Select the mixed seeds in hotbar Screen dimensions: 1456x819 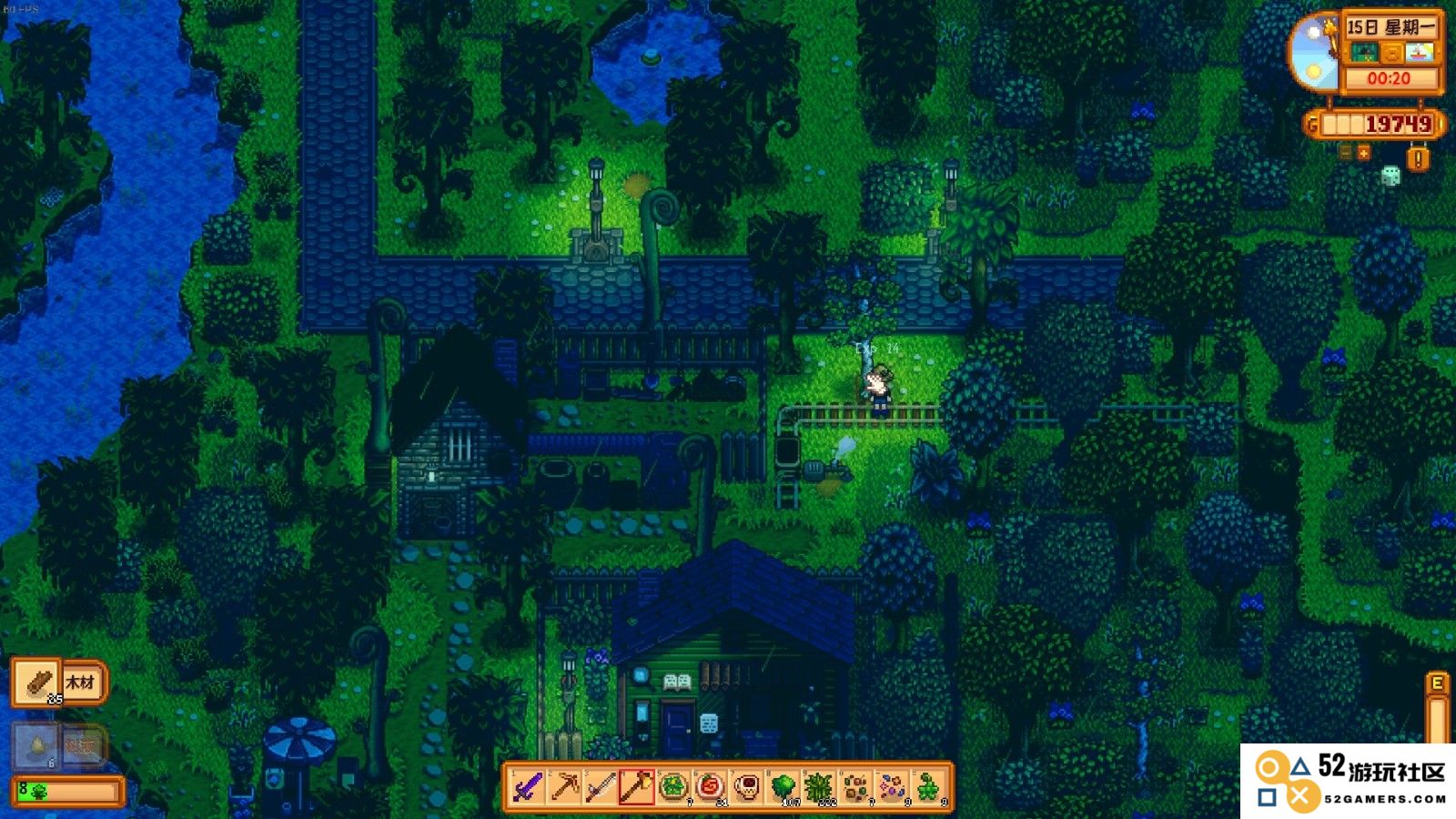coord(855,786)
